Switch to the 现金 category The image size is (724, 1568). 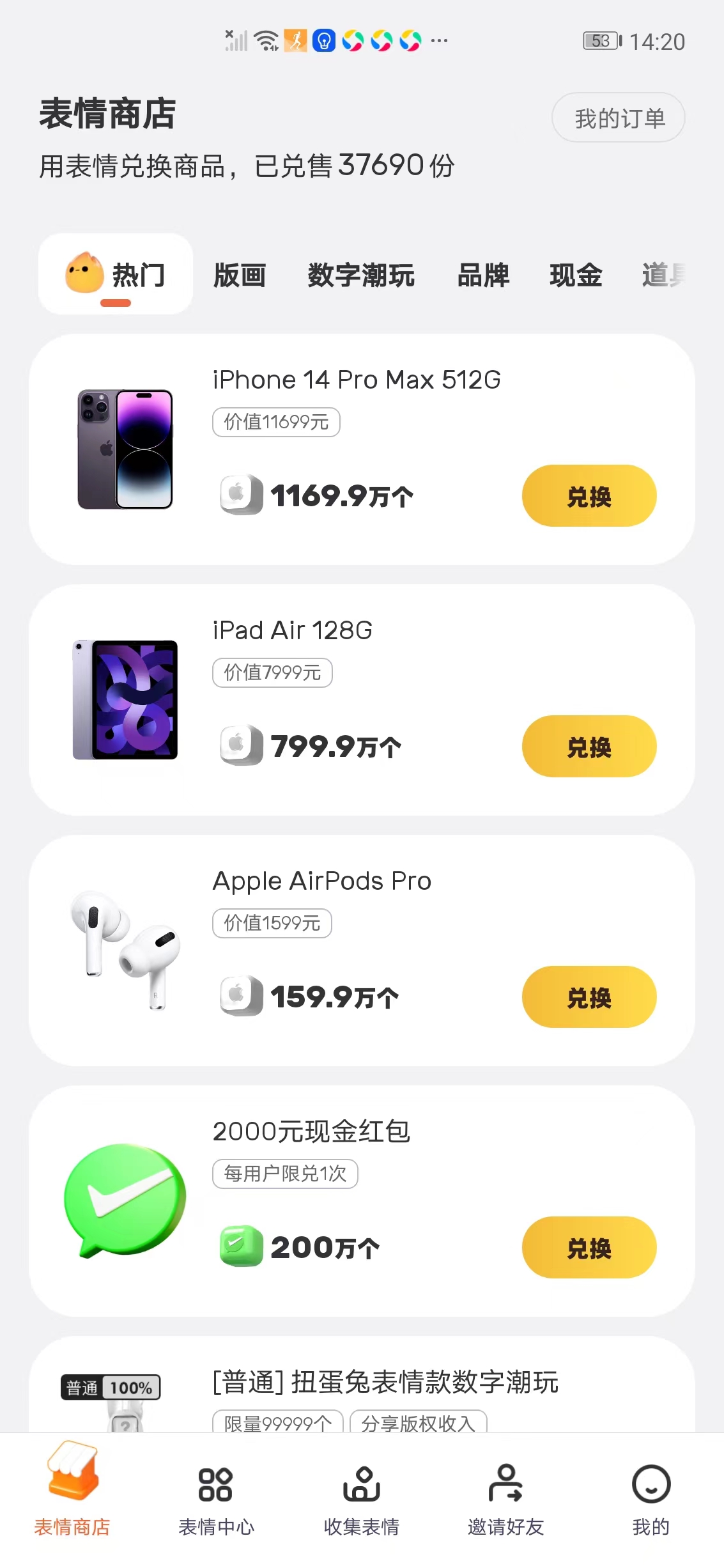pyautogui.click(x=576, y=275)
